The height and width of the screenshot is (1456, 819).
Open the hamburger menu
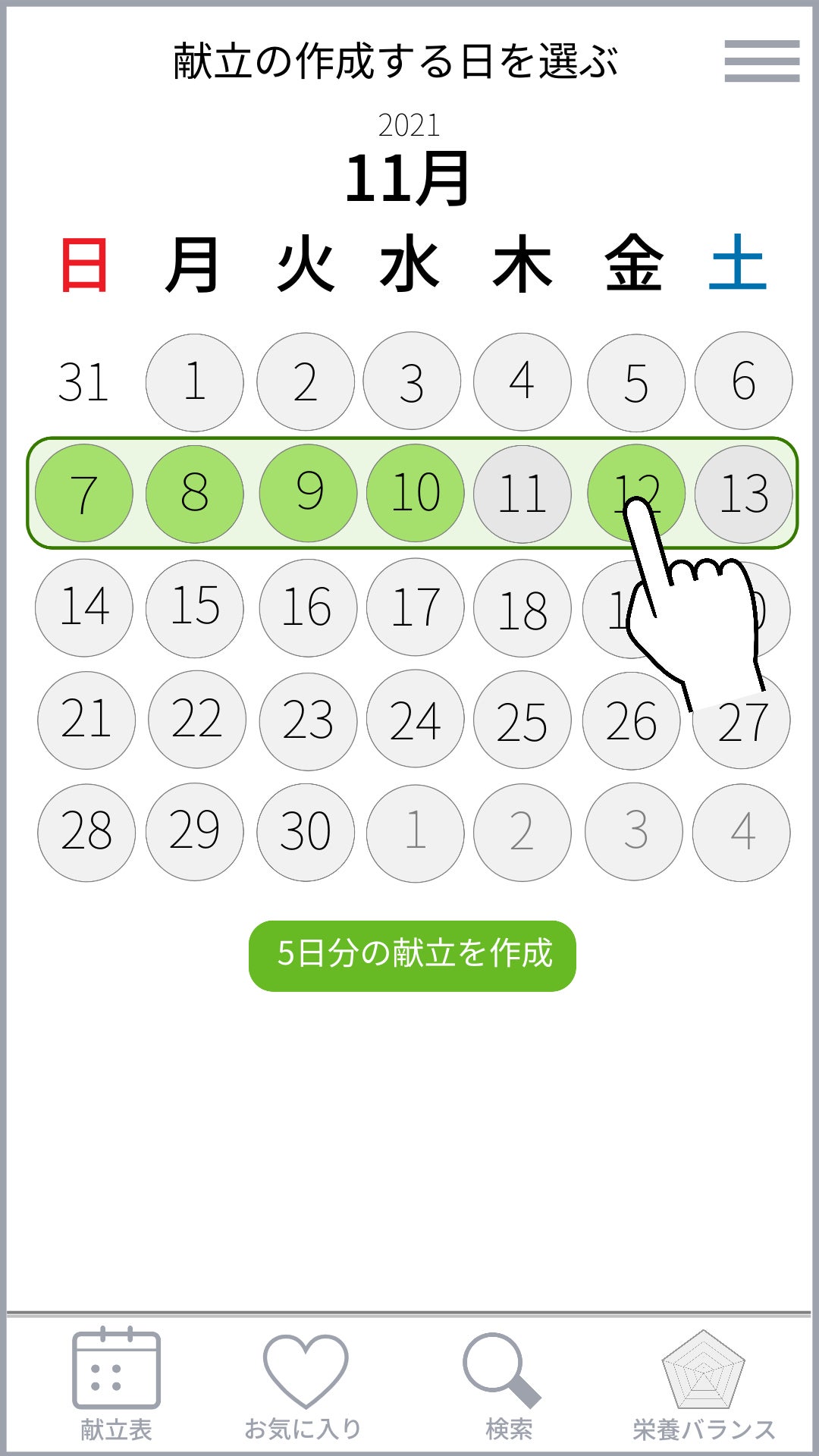pos(761,61)
